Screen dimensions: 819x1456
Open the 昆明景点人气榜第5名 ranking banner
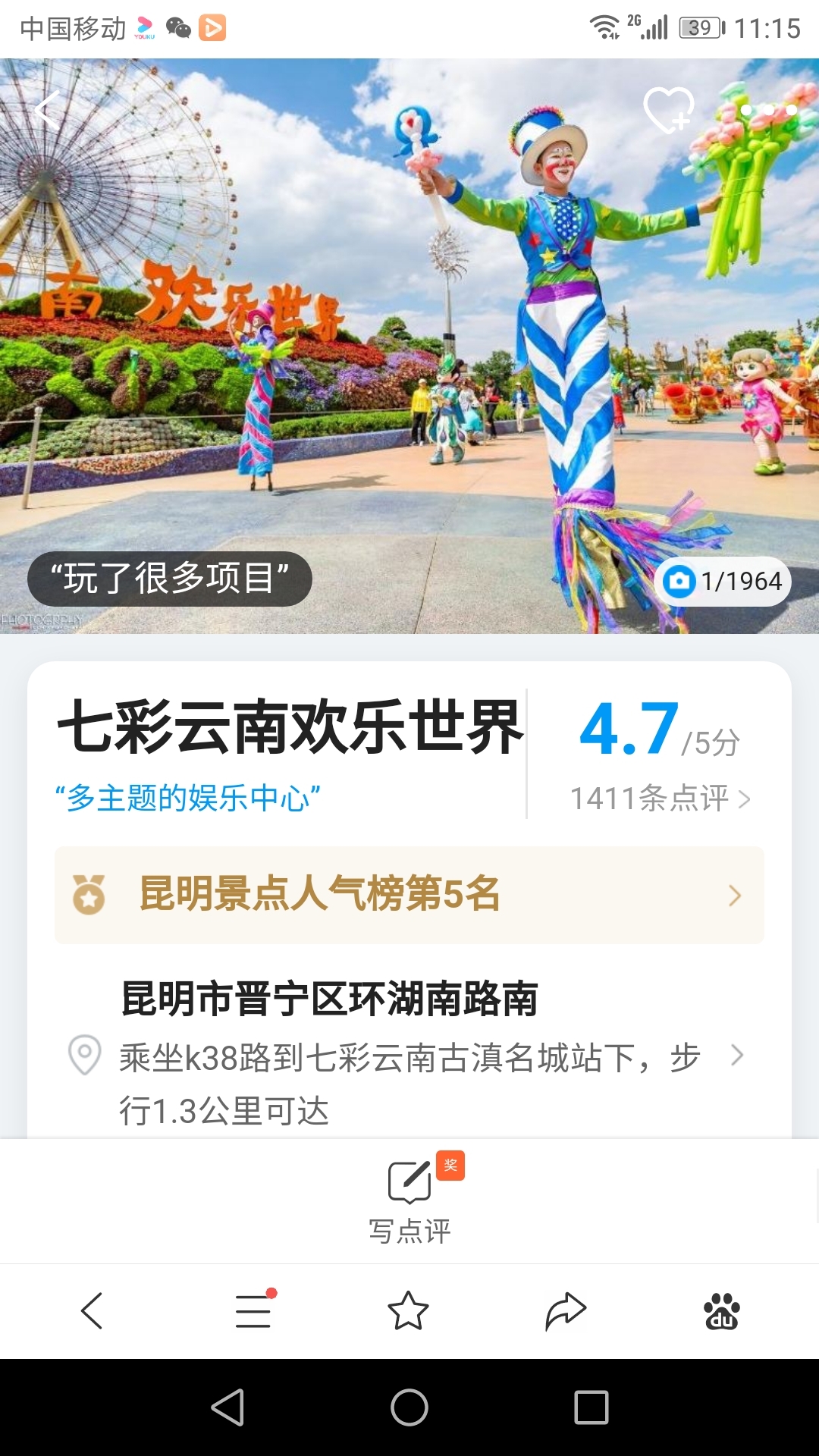(x=409, y=895)
